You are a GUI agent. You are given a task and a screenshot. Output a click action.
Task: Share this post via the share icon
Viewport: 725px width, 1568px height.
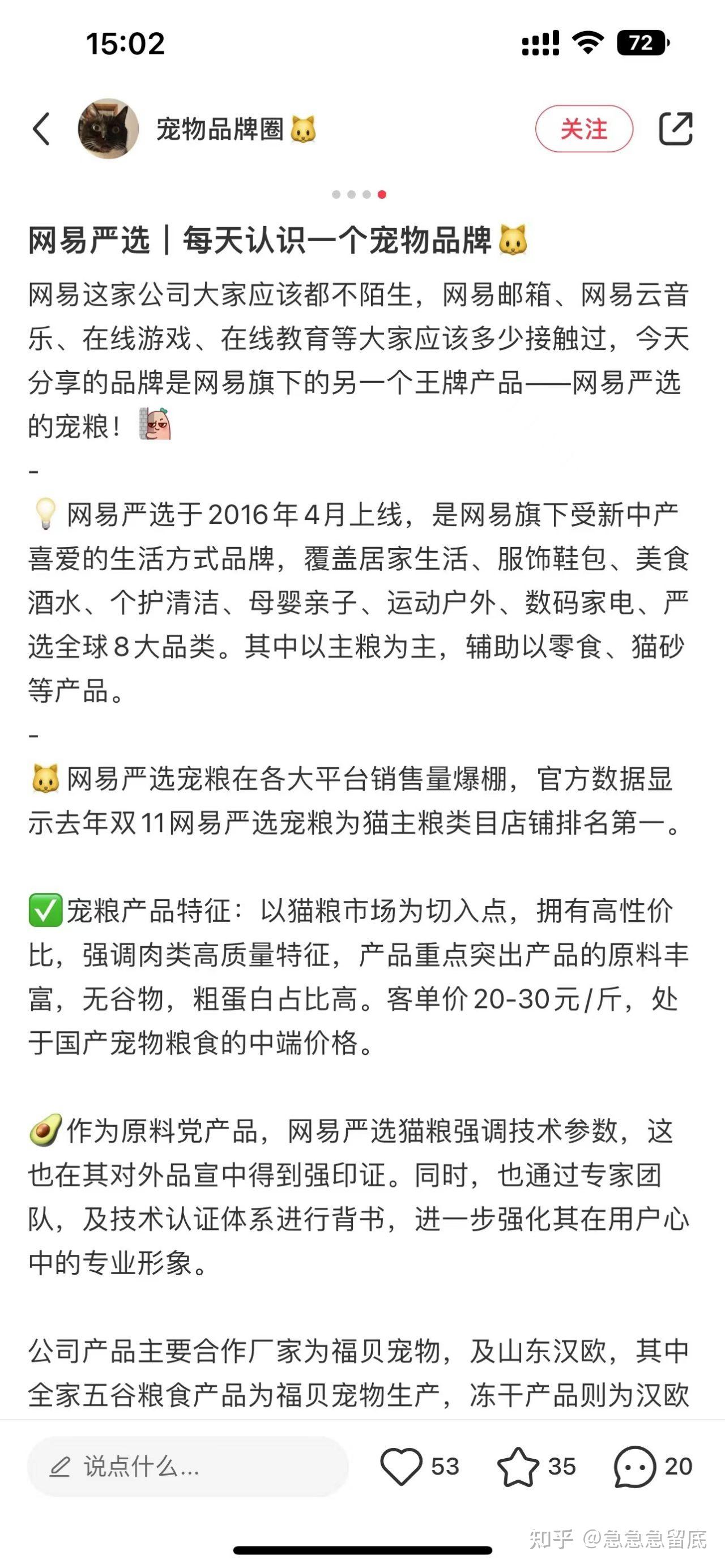coord(676,129)
